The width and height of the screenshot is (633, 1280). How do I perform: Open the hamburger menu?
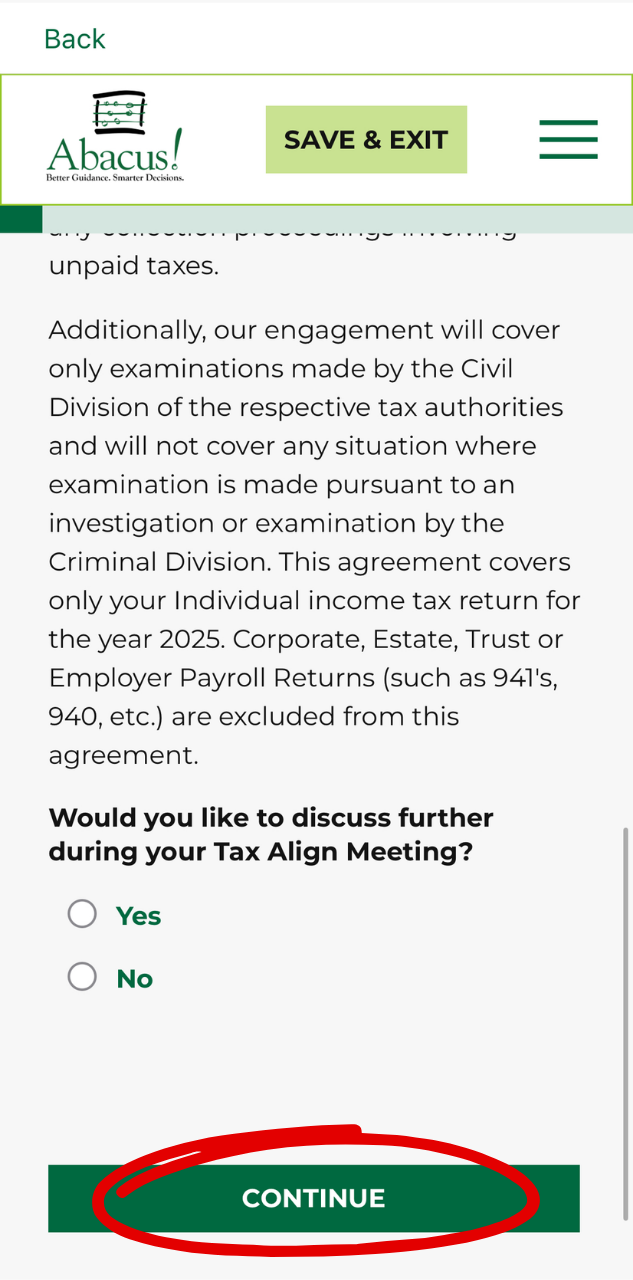(x=568, y=140)
